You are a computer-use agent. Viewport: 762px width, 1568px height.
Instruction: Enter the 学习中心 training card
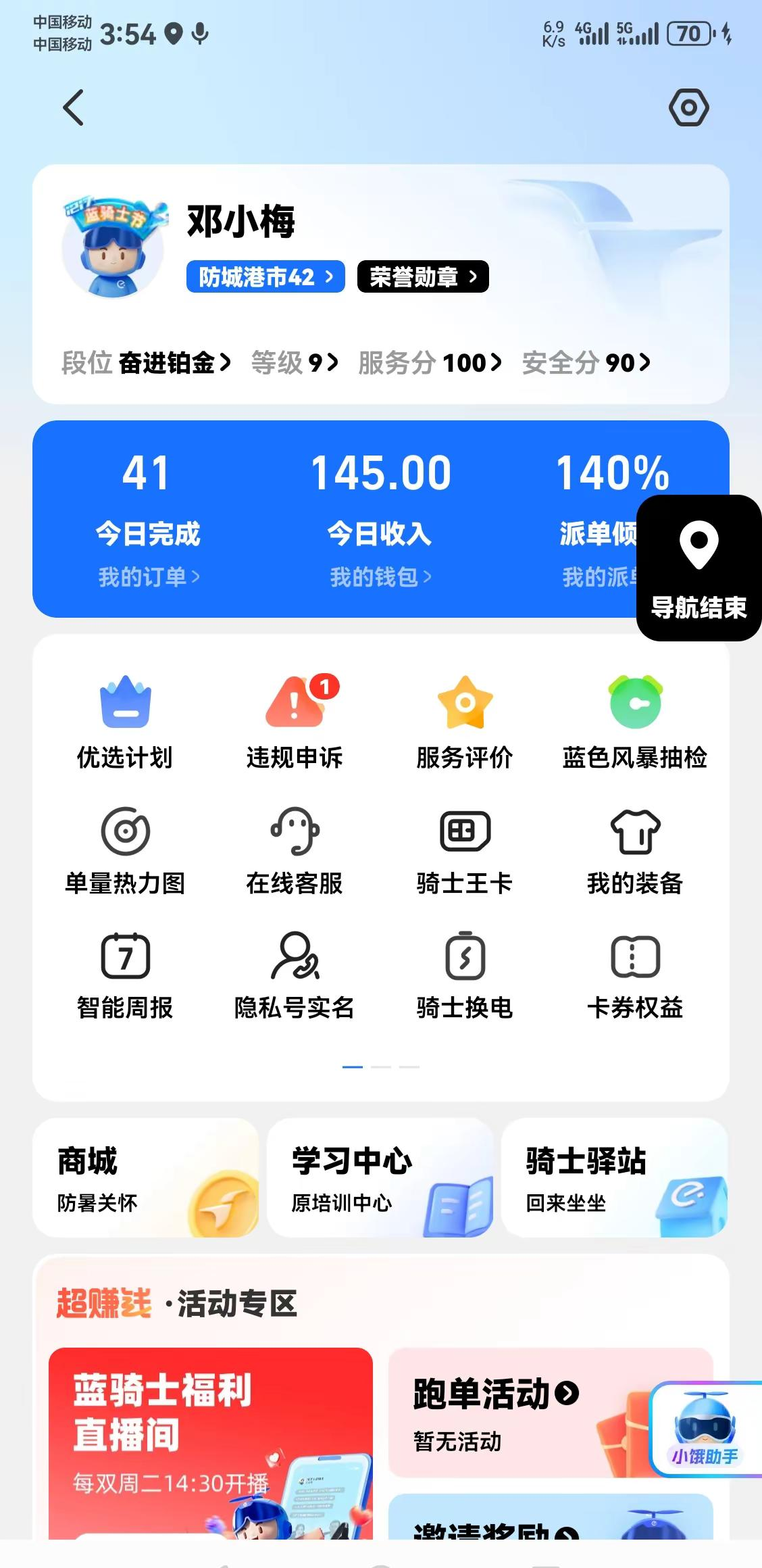click(380, 1177)
